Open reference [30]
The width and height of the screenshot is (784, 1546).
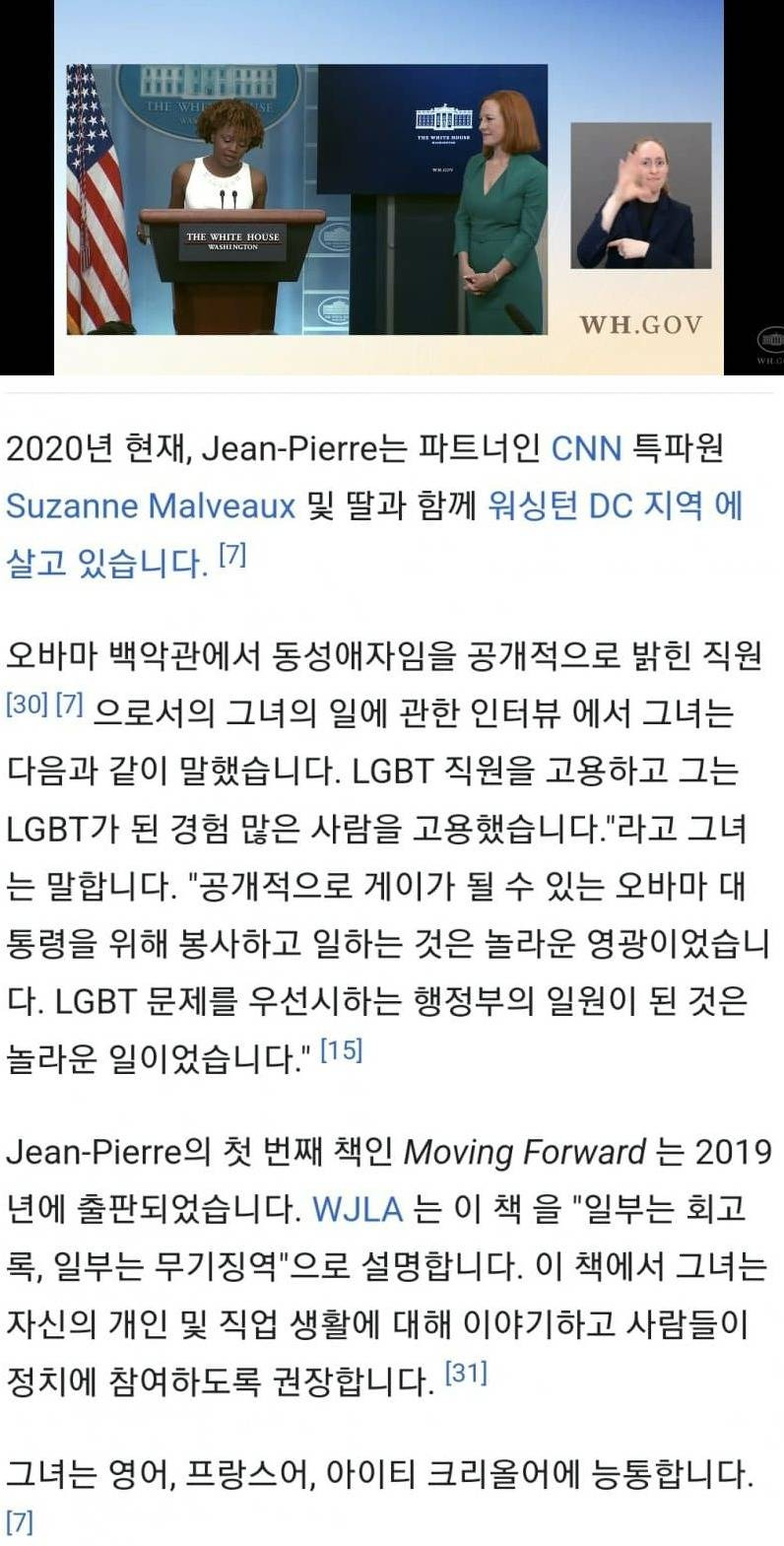point(27,705)
